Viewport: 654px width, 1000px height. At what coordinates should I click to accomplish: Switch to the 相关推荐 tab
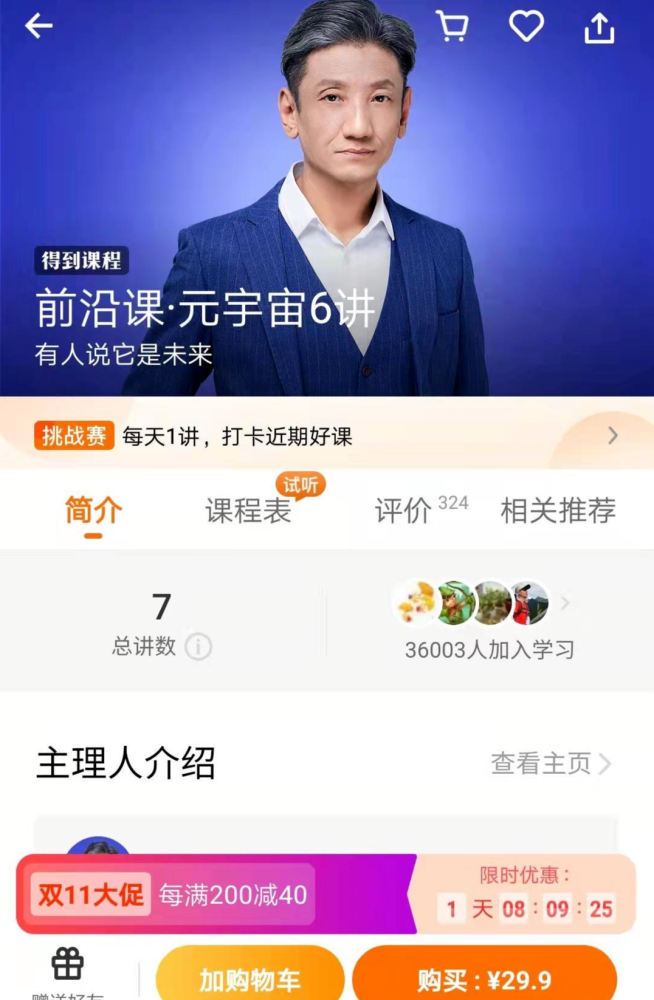click(558, 510)
